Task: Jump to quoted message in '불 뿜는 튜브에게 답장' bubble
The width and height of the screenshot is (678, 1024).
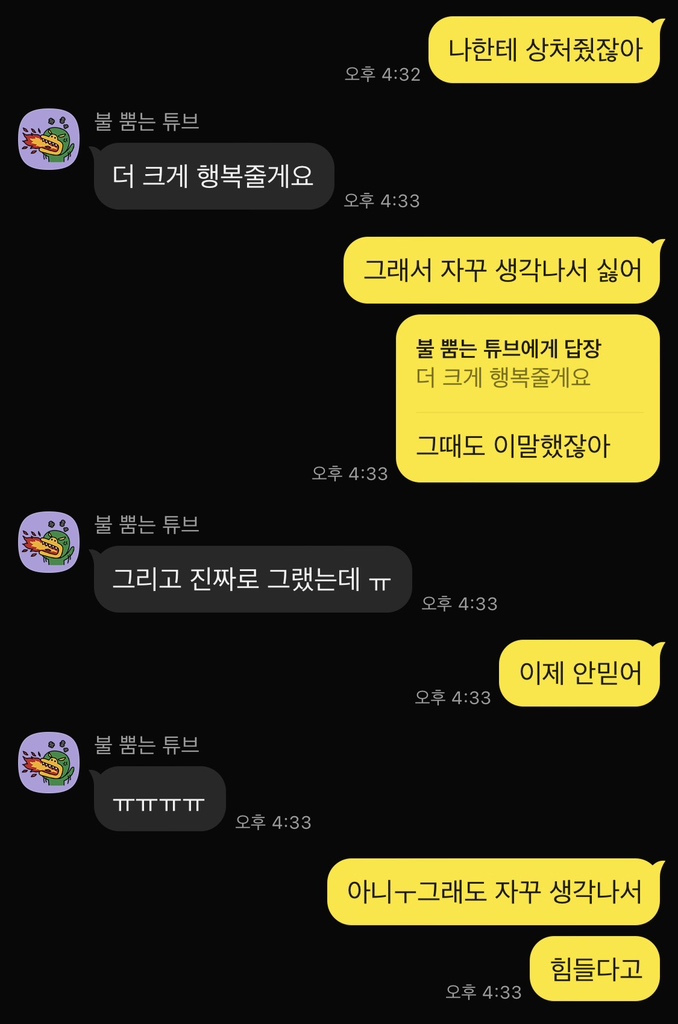Action: [x=526, y=364]
